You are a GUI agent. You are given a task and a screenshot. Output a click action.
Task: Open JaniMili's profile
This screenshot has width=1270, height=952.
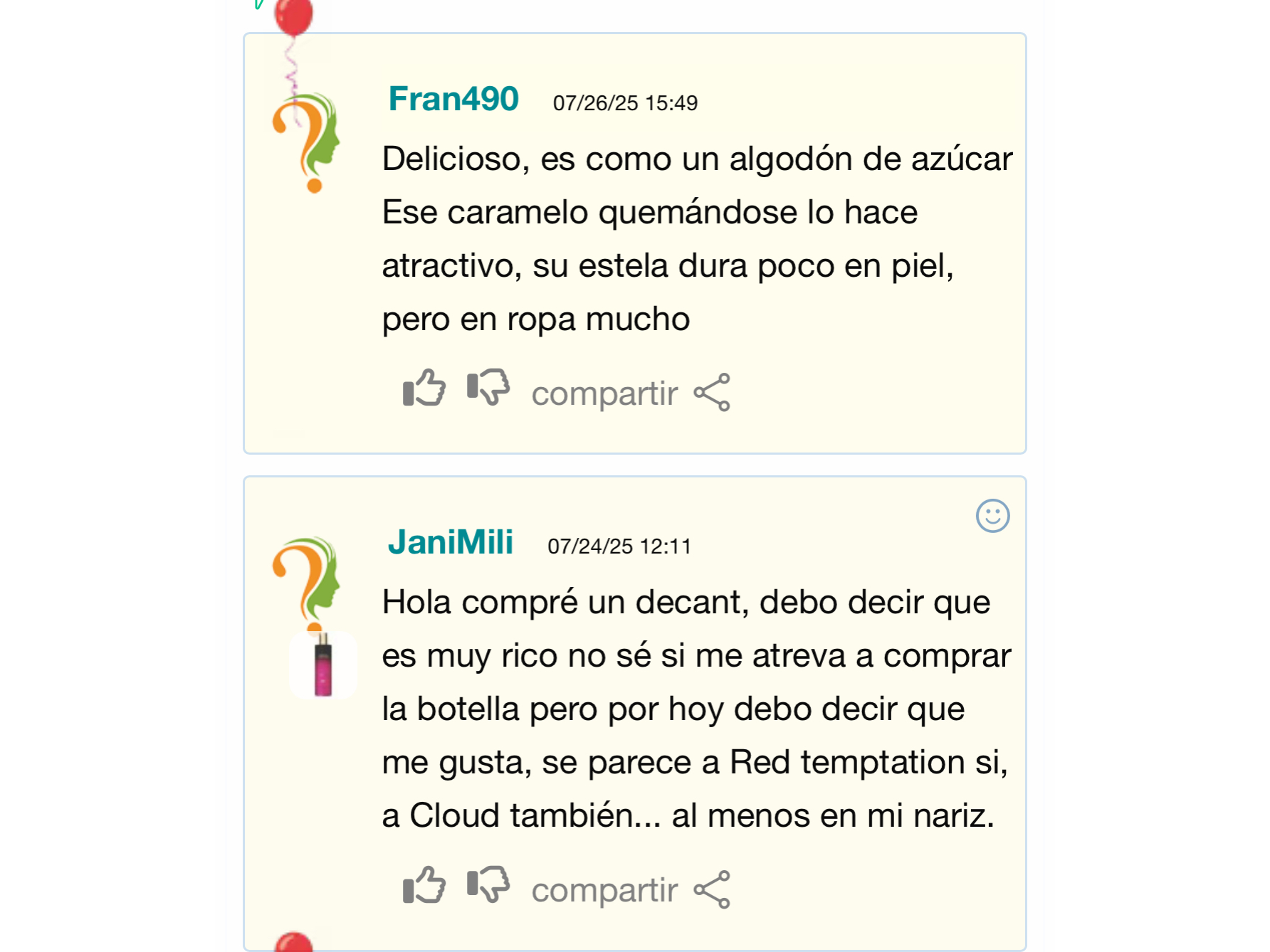click(x=451, y=542)
